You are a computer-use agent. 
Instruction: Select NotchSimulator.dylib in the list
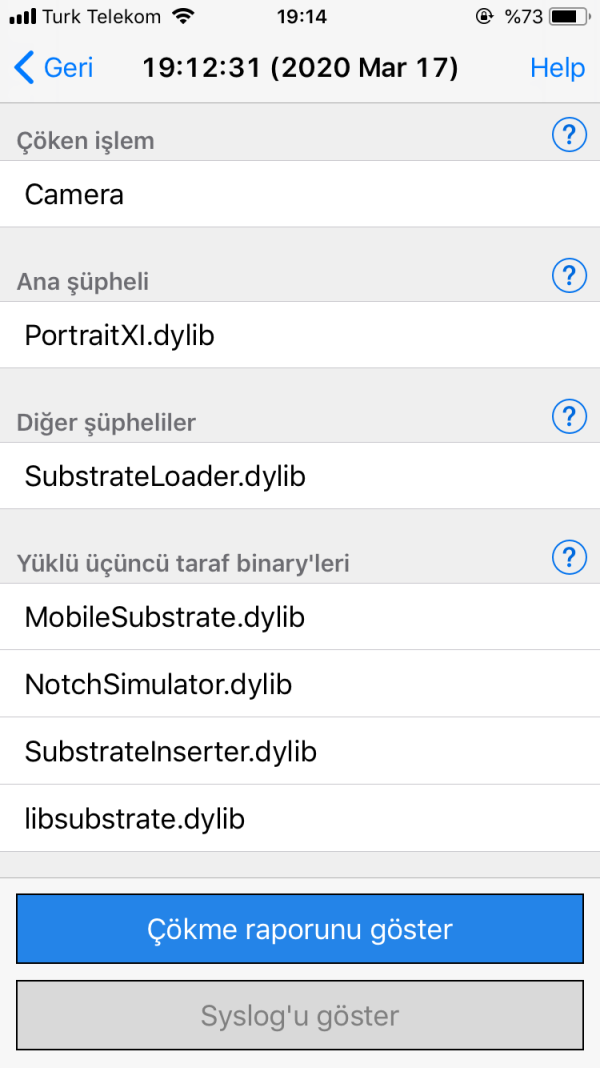(x=300, y=684)
